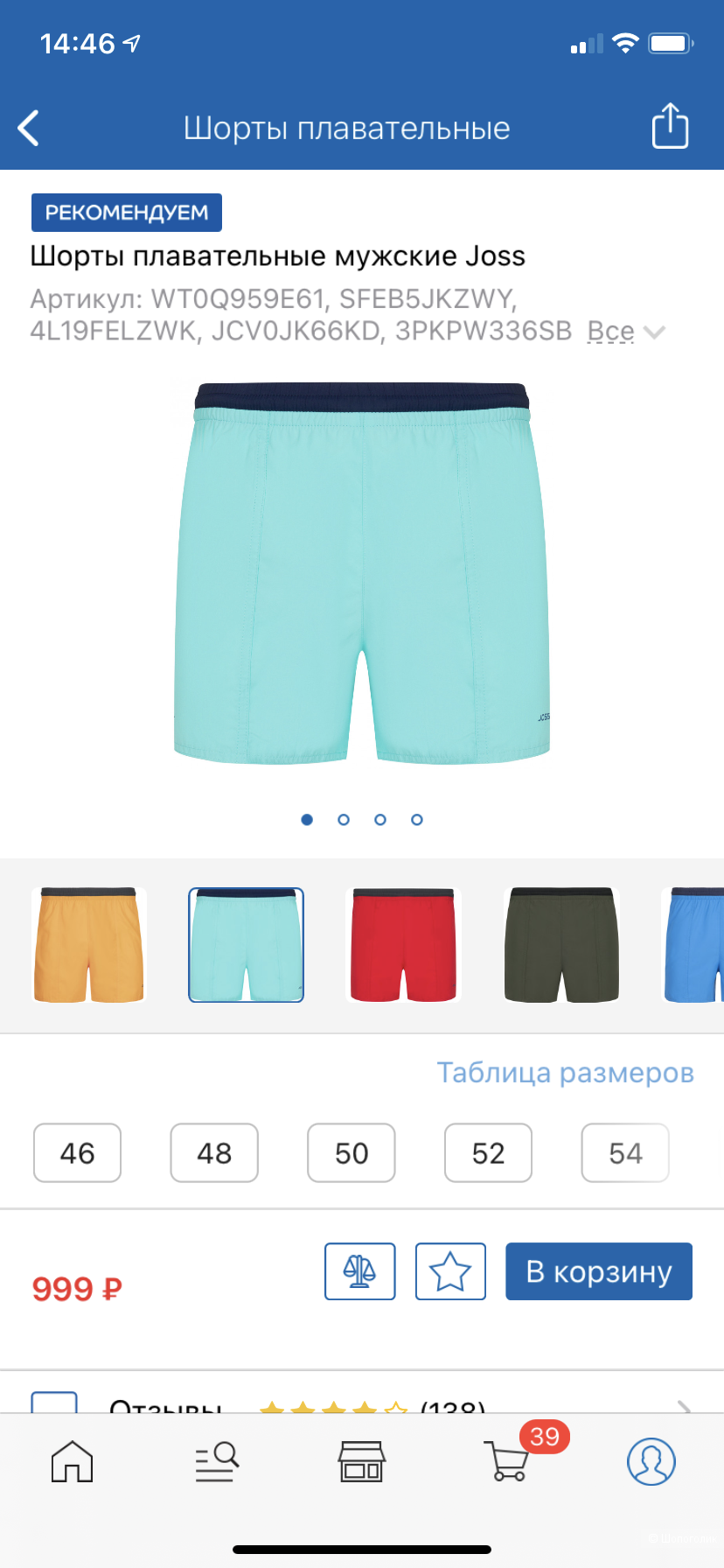Go back to the previous screen
This screenshot has width=724, height=1568.
29,128
